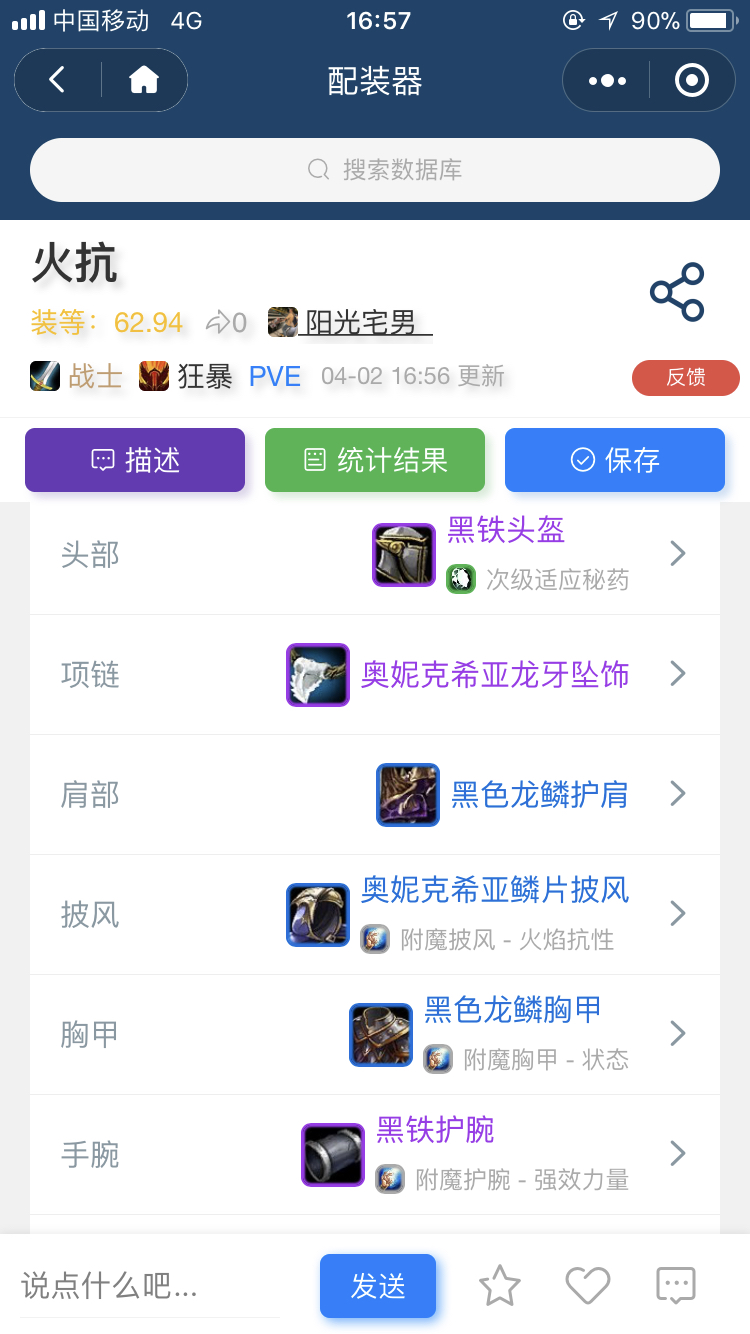Tap the star icon in the bottom bar
750x1334 pixels.
point(497,1286)
